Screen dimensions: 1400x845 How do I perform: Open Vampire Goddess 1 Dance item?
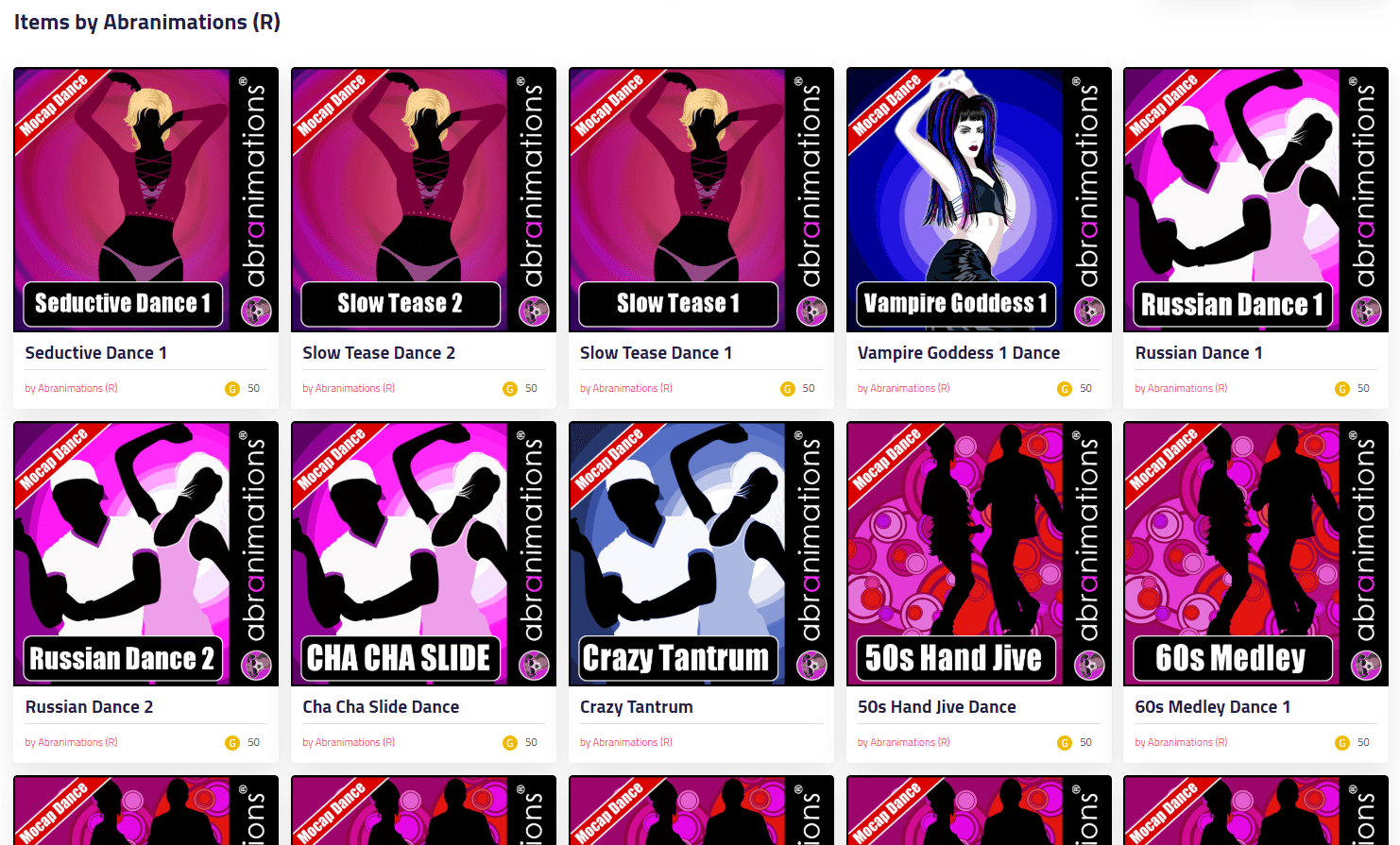[958, 353]
